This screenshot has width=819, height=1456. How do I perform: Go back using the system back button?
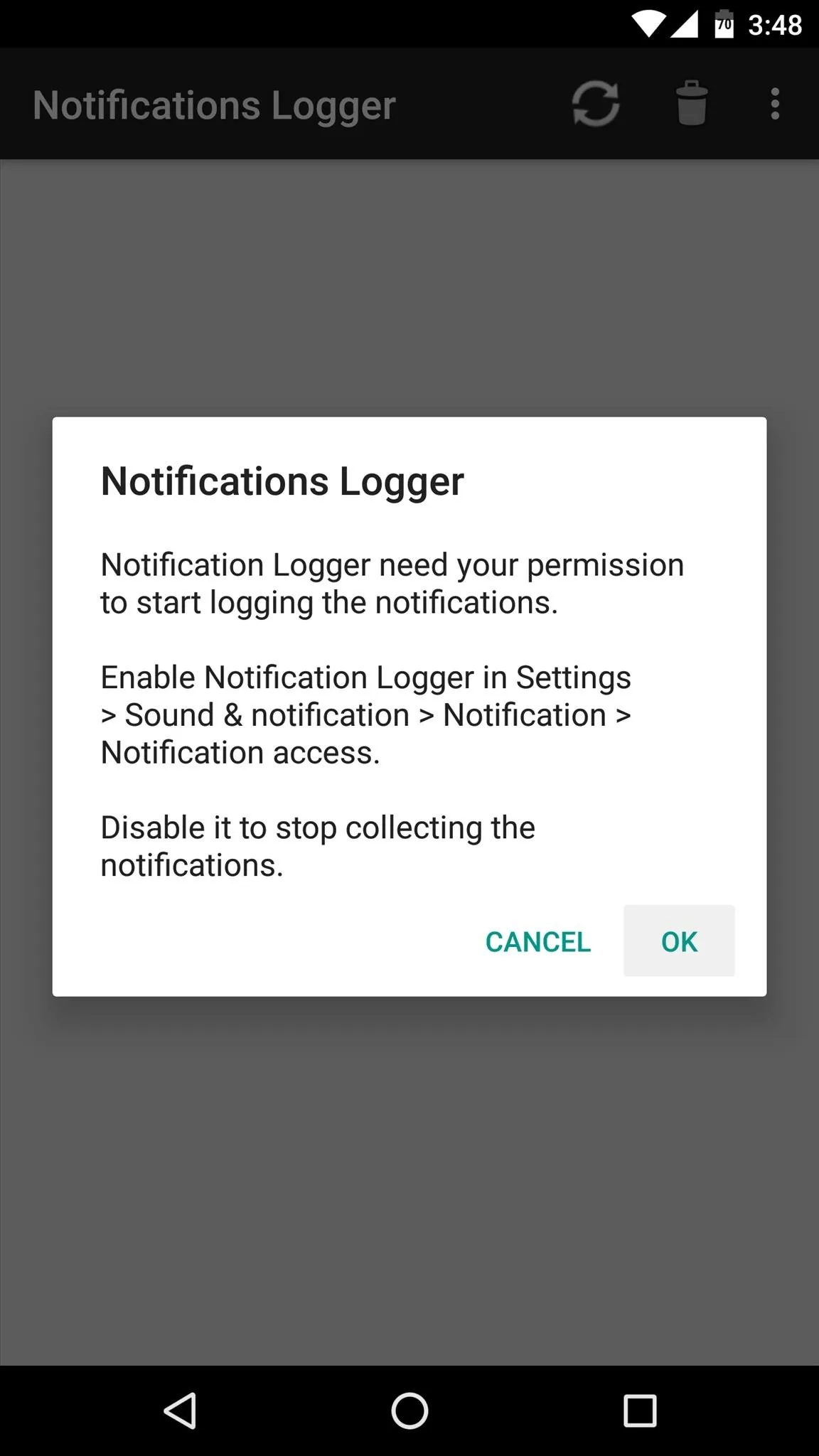[x=181, y=1410]
